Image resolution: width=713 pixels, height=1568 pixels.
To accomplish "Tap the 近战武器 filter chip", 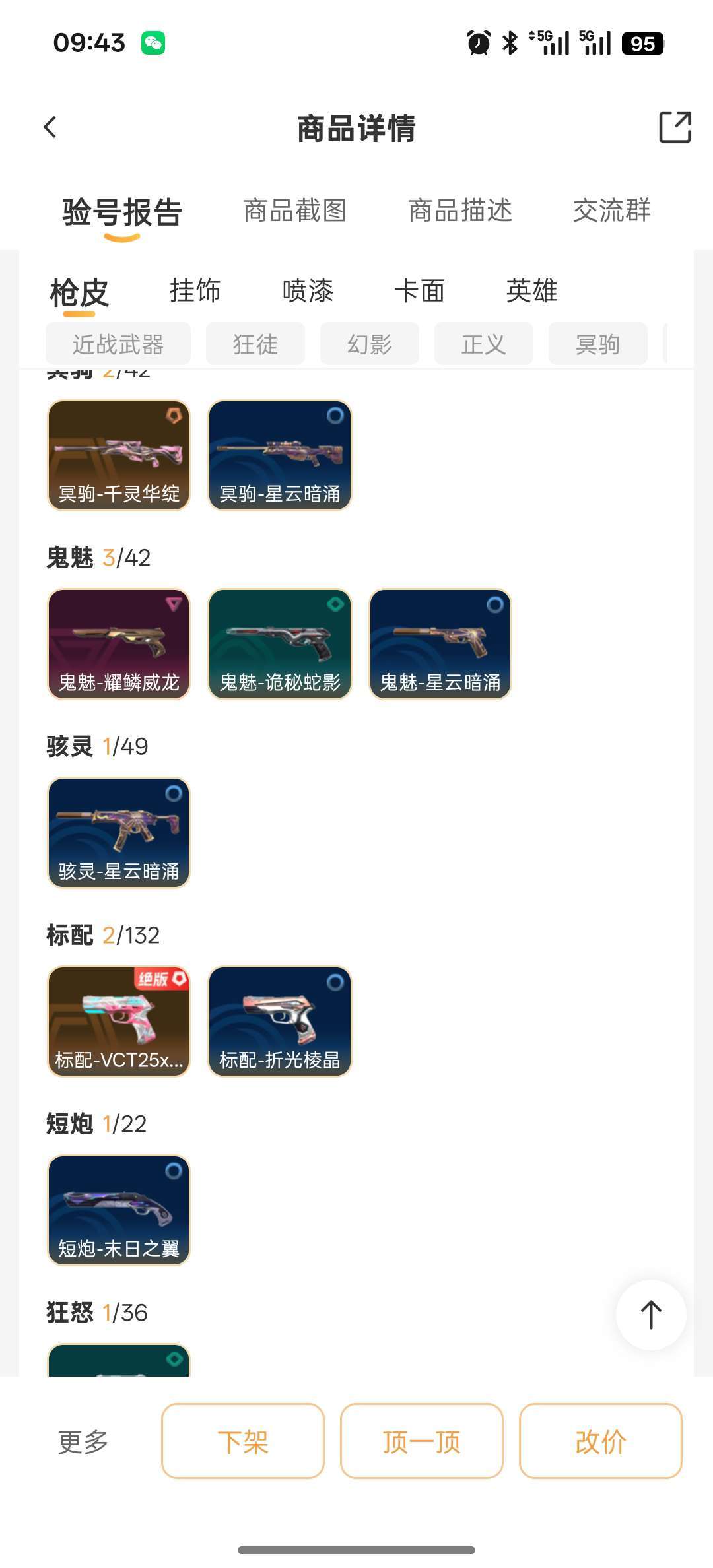I will pyautogui.click(x=118, y=344).
